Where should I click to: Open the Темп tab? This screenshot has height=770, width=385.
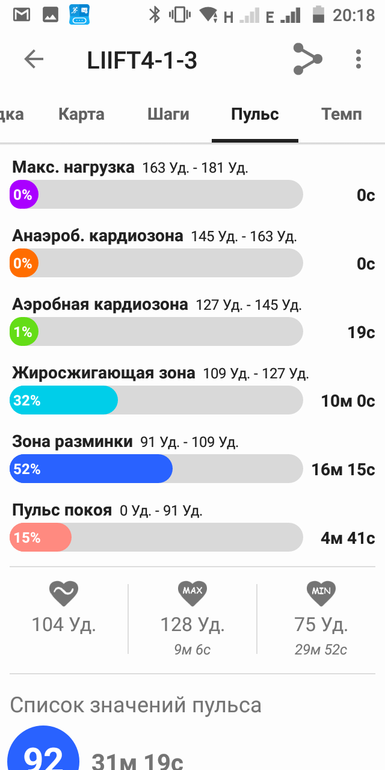(x=342, y=114)
